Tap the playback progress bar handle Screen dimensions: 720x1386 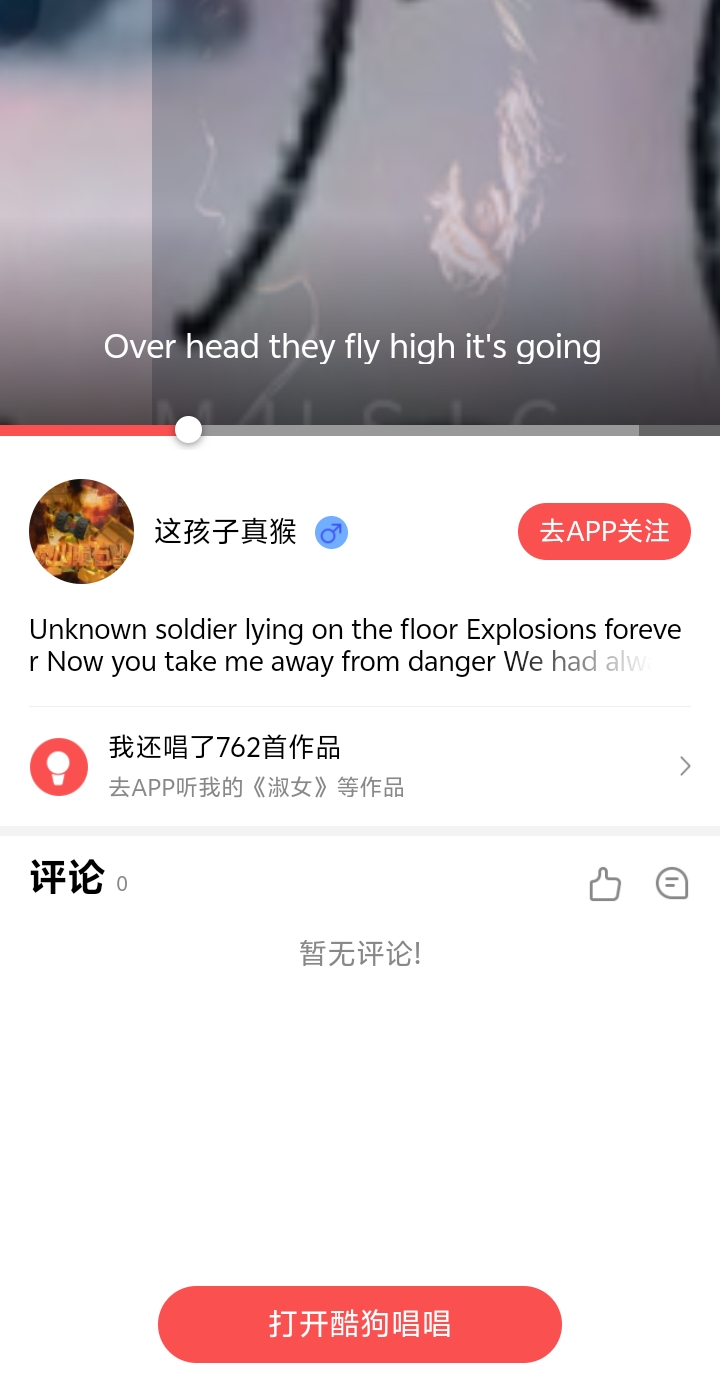(x=188, y=430)
